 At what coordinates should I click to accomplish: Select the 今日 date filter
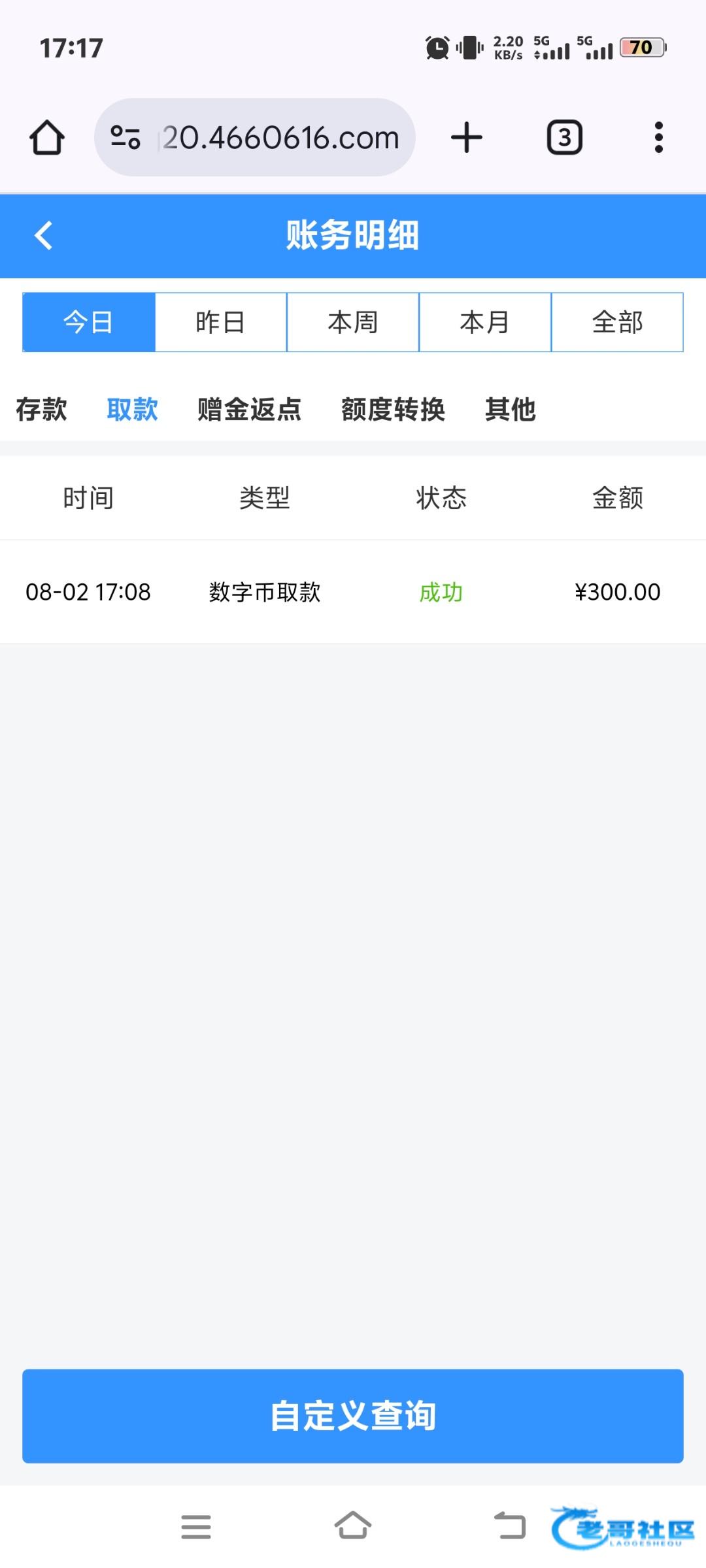89,322
